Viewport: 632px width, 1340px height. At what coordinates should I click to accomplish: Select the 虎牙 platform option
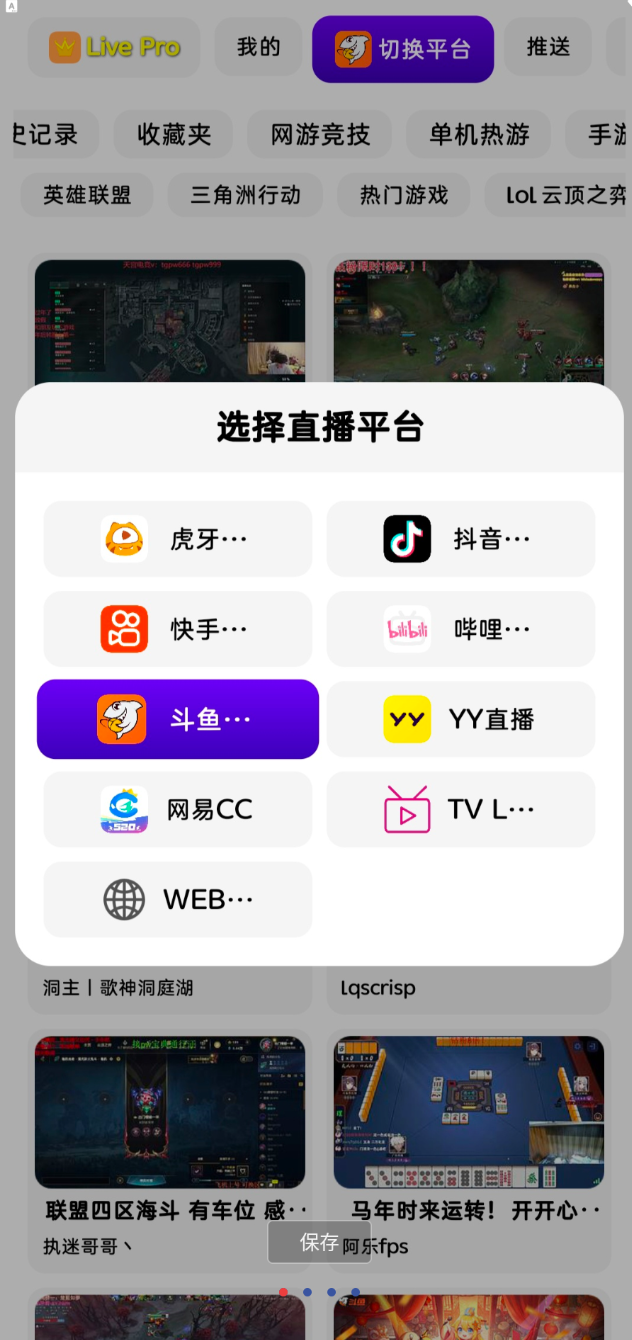coord(178,539)
